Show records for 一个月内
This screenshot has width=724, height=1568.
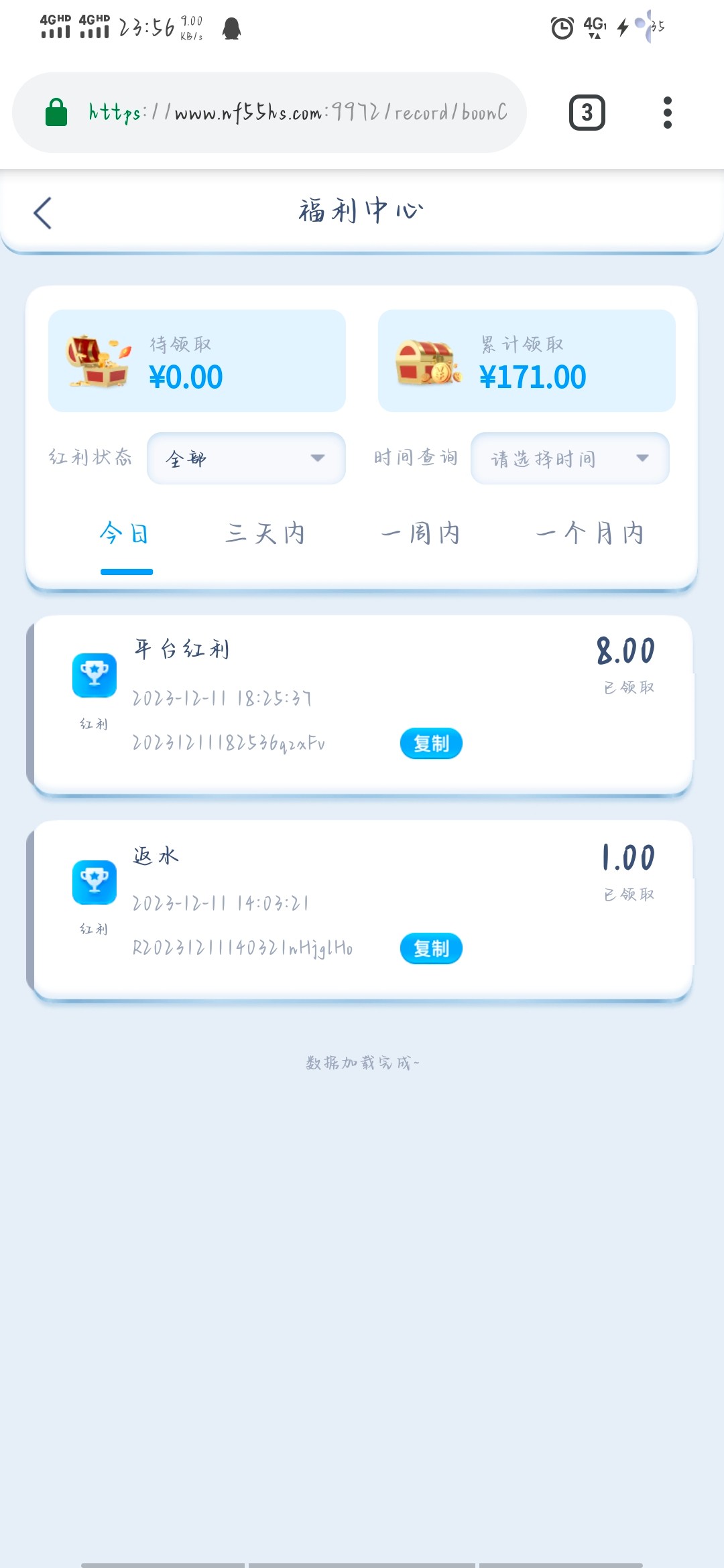coord(590,534)
